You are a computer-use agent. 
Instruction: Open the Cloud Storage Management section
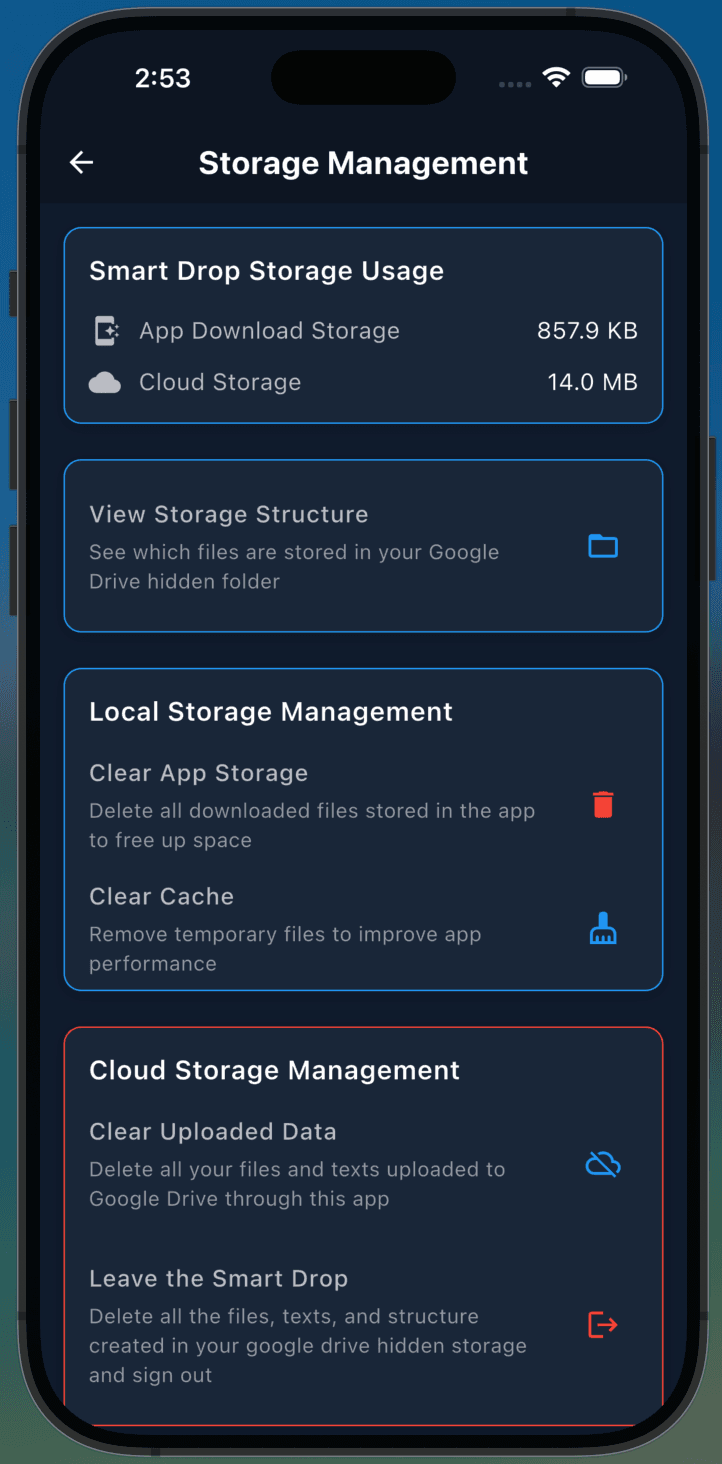[275, 1070]
